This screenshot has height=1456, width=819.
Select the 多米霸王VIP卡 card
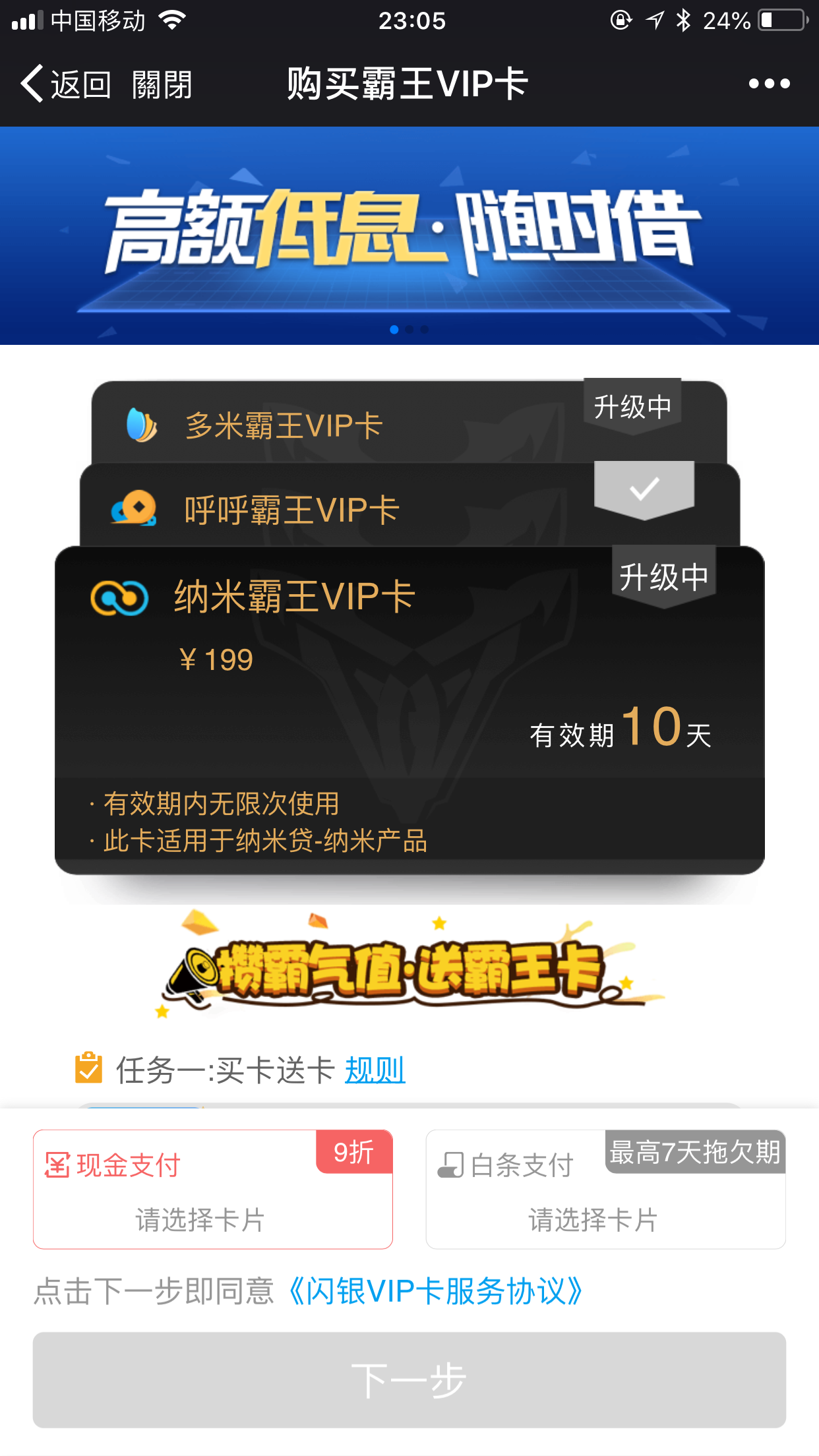coord(409,423)
